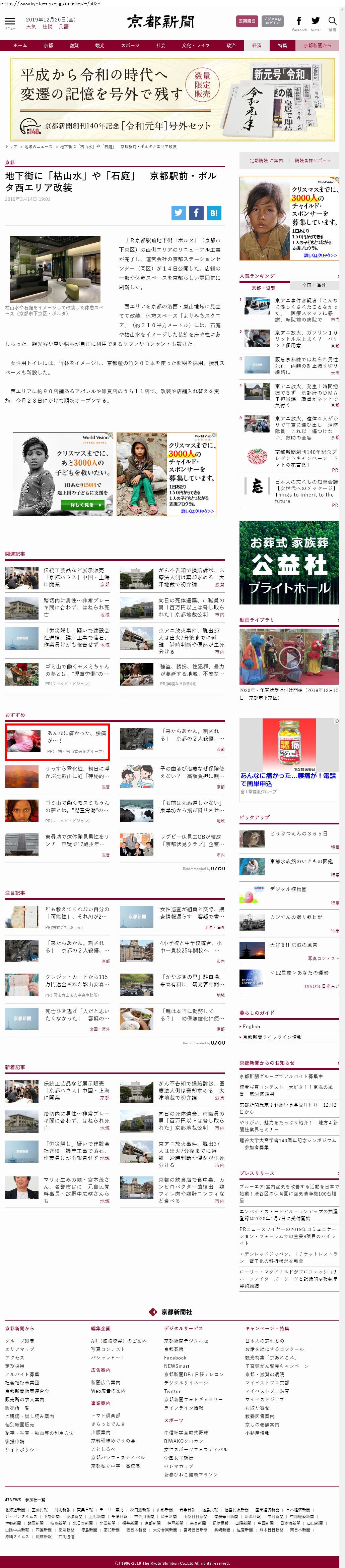The width and height of the screenshot is (345, 1568).
Task: Go to the 政治 nav section
Action: point(230,46)
